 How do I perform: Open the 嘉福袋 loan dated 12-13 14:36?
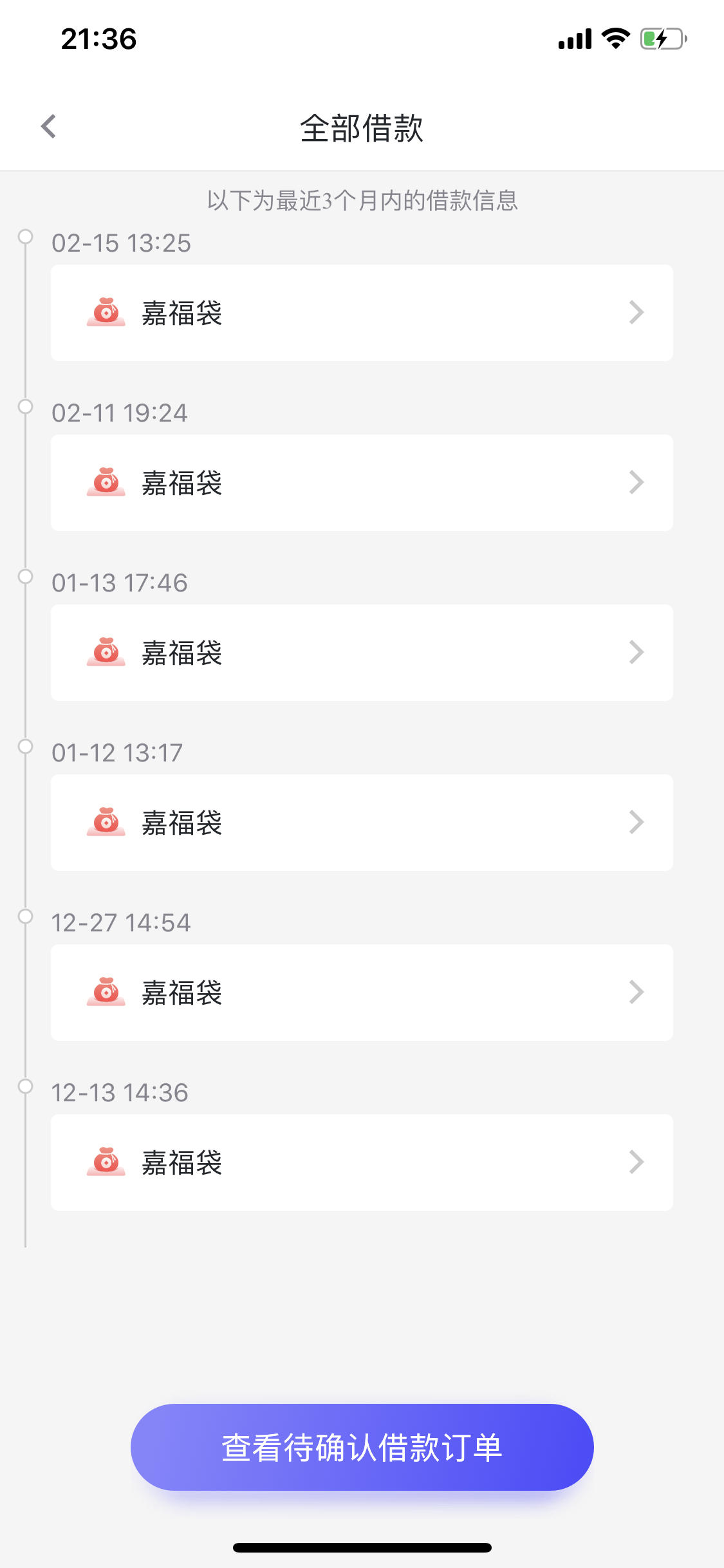362,1162
